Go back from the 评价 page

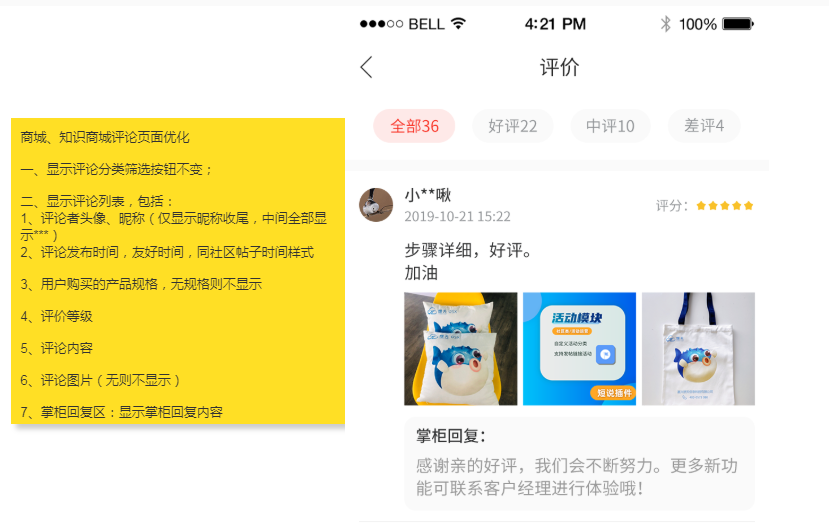tap(366, 67)
